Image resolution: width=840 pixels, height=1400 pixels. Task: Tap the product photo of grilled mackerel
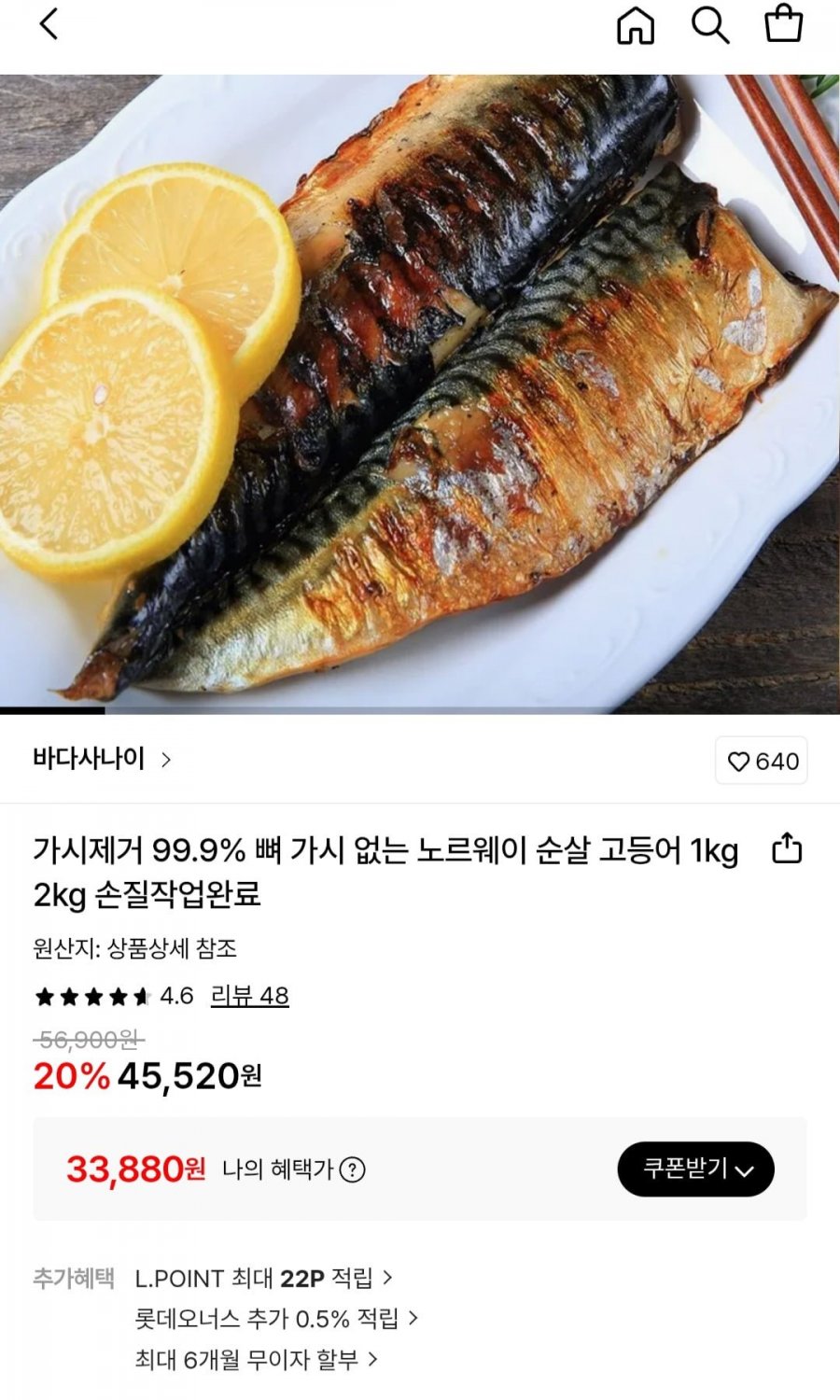[420, 392]
